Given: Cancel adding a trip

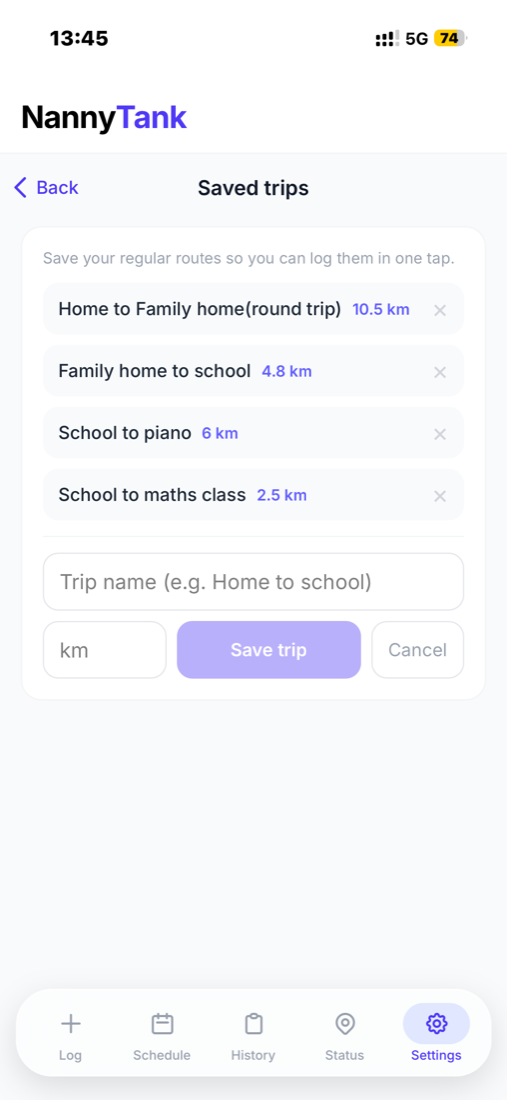Looking at the screenshot, I should pos(417,650).
